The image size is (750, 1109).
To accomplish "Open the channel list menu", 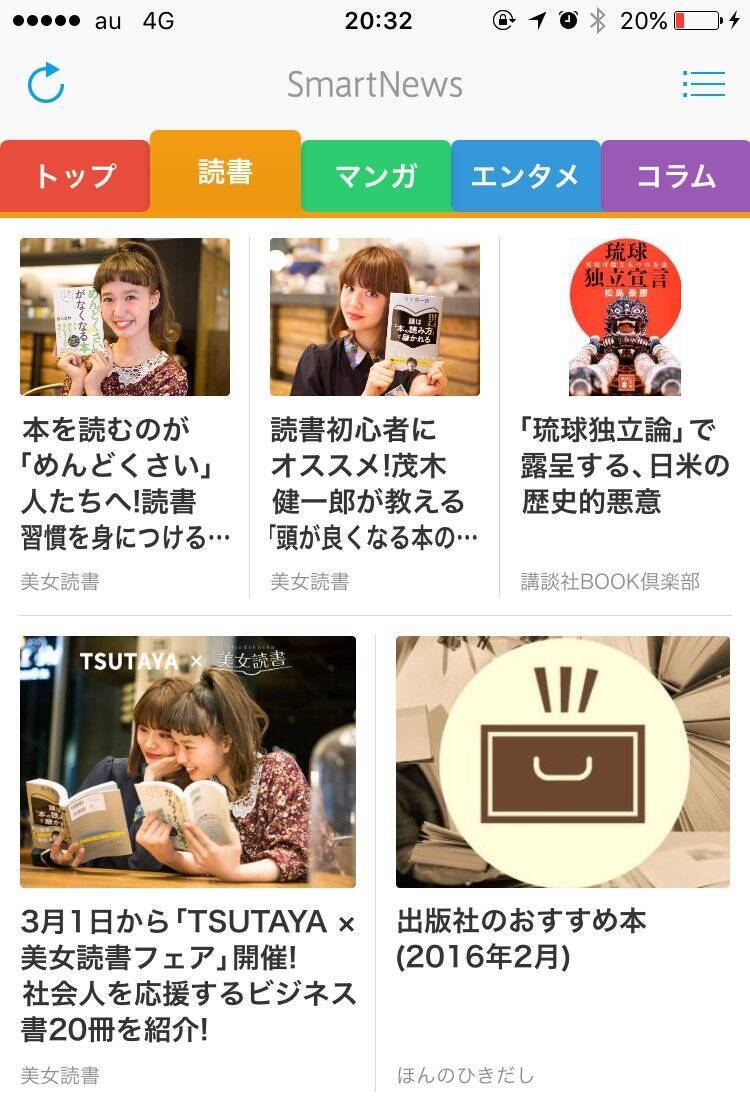I will click(x=703, y=84).
